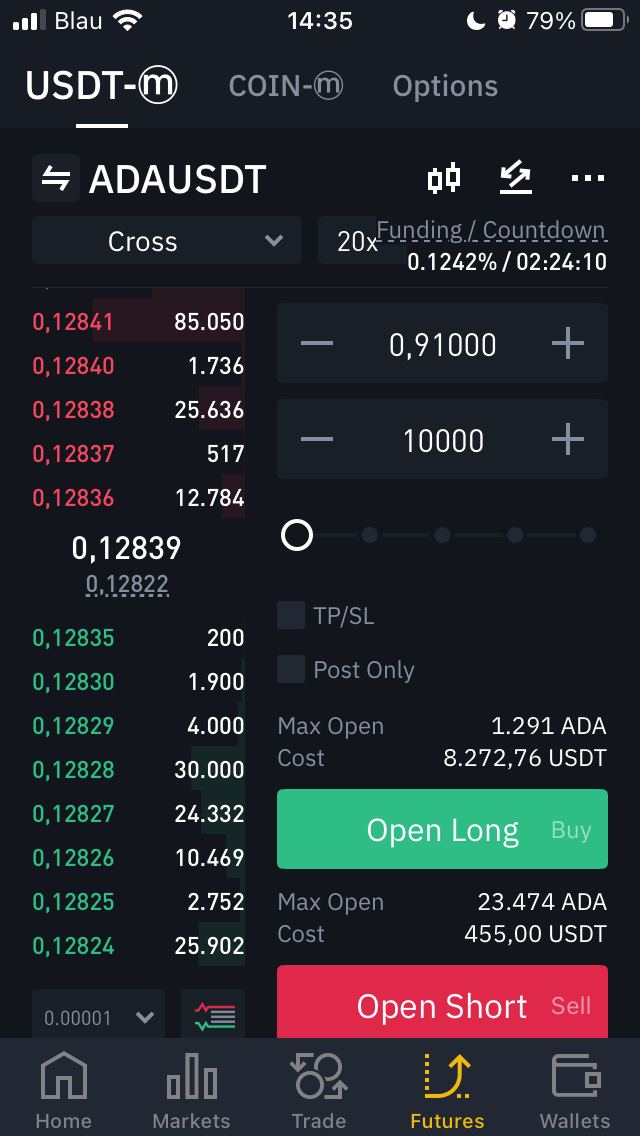The image size is (640, 1136).
Task: Expand the 0.00001 price precision dropdown
Action: point(99,1017)
